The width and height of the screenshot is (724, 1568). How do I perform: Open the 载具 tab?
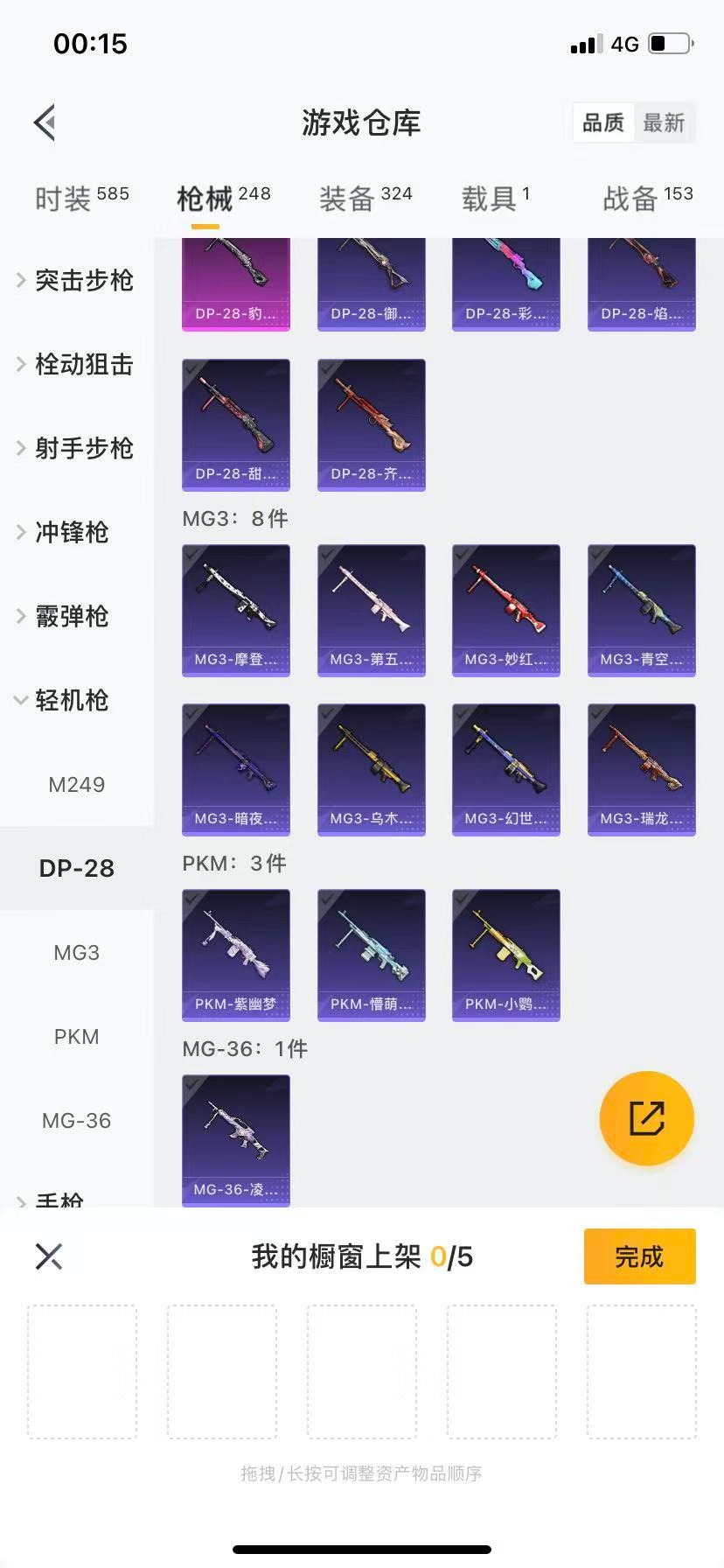pos(495,199)
